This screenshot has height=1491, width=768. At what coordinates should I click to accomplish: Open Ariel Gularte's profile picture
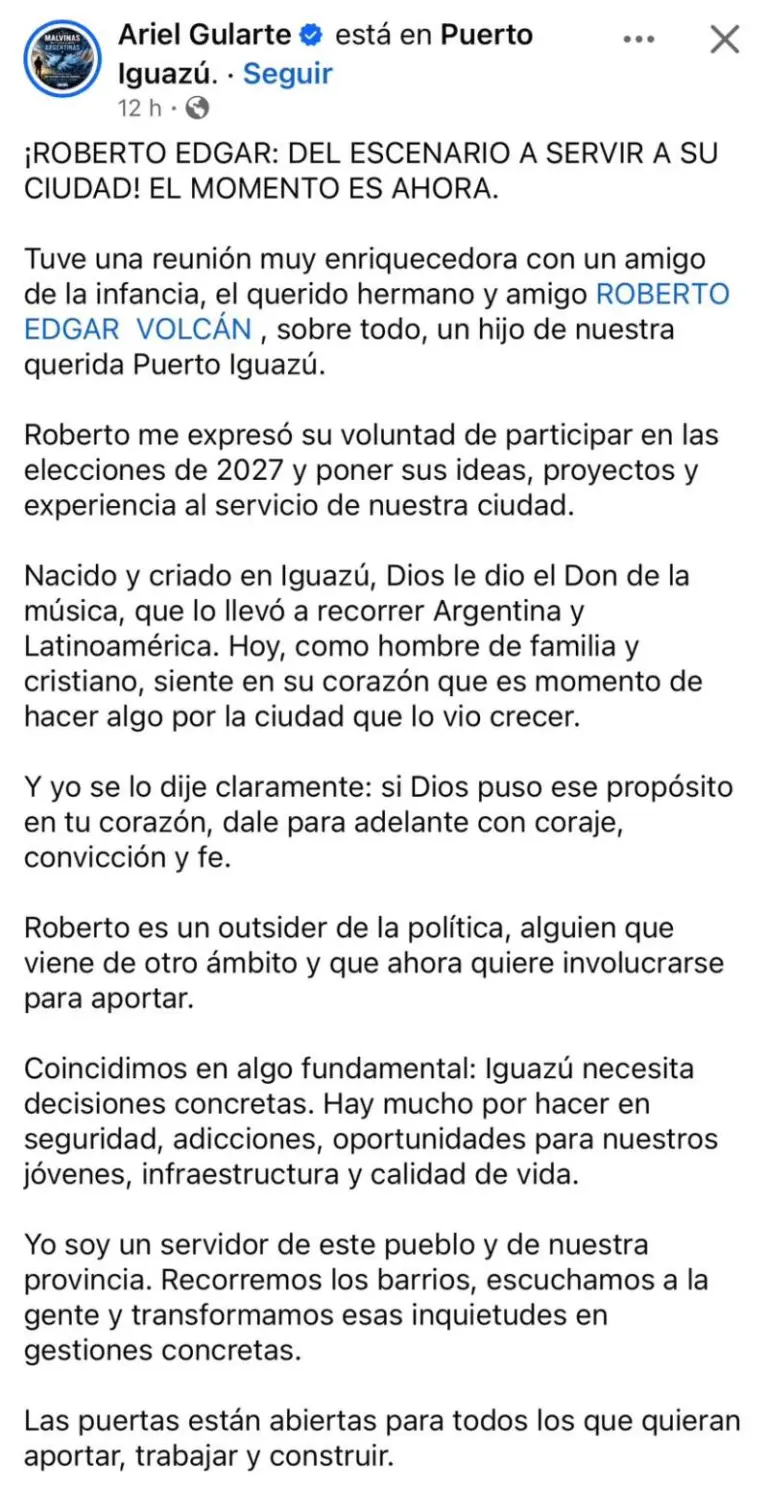tap(63, 60)
